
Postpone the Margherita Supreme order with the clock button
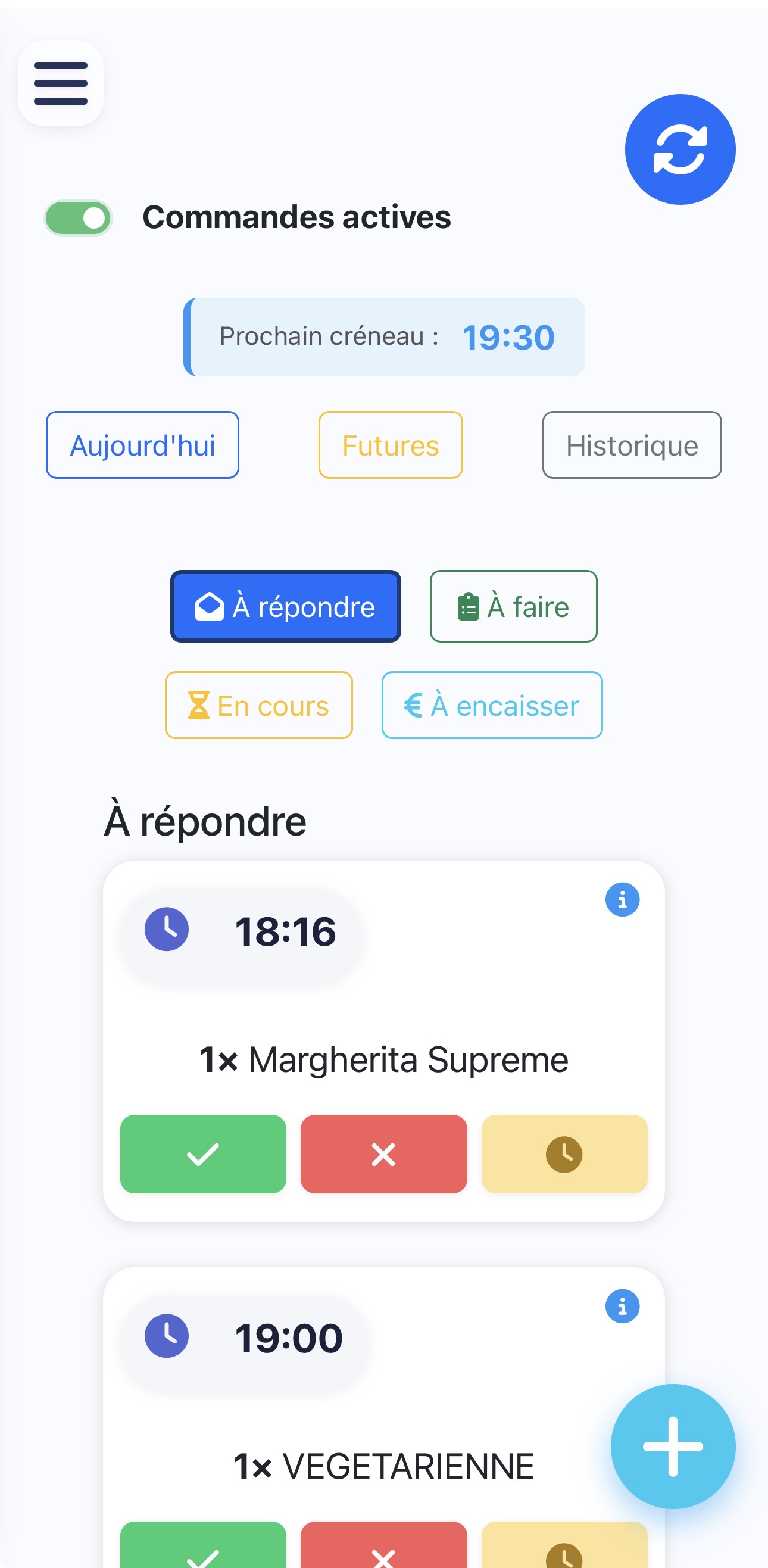pos(564,1154)
